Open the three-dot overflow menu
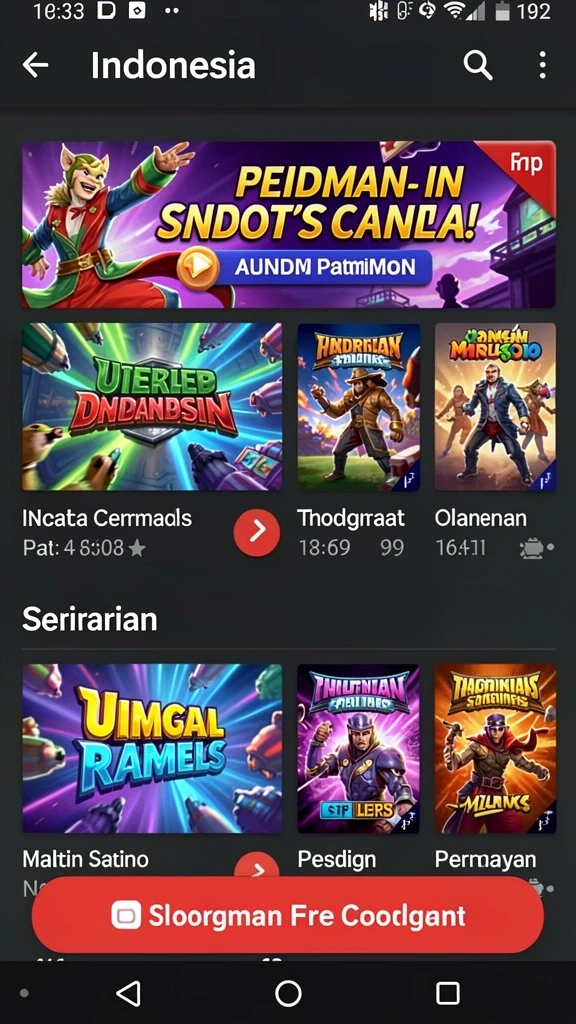The image size is (576, 1024). tap(542, 65)
